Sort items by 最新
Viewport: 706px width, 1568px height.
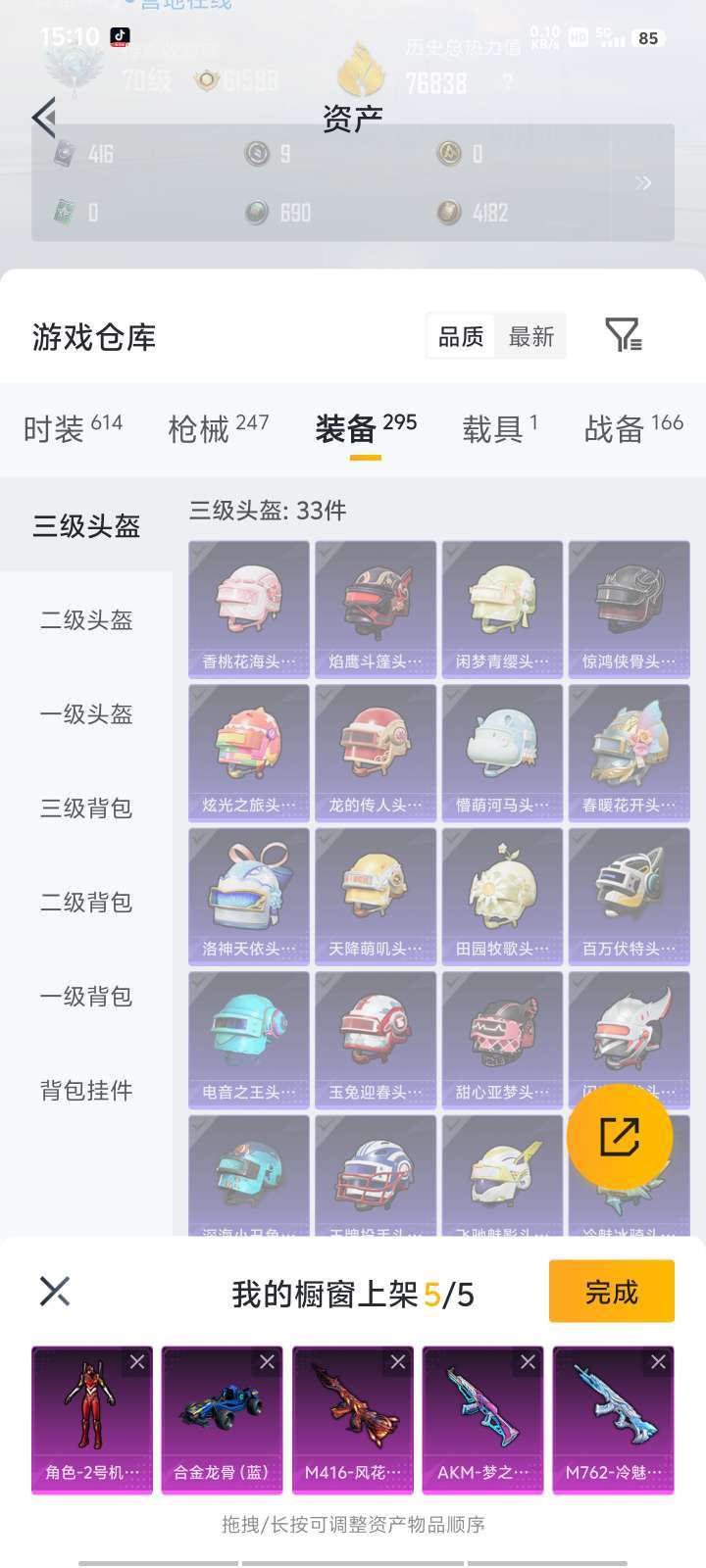pyautogui.click(x=530, y=337)
